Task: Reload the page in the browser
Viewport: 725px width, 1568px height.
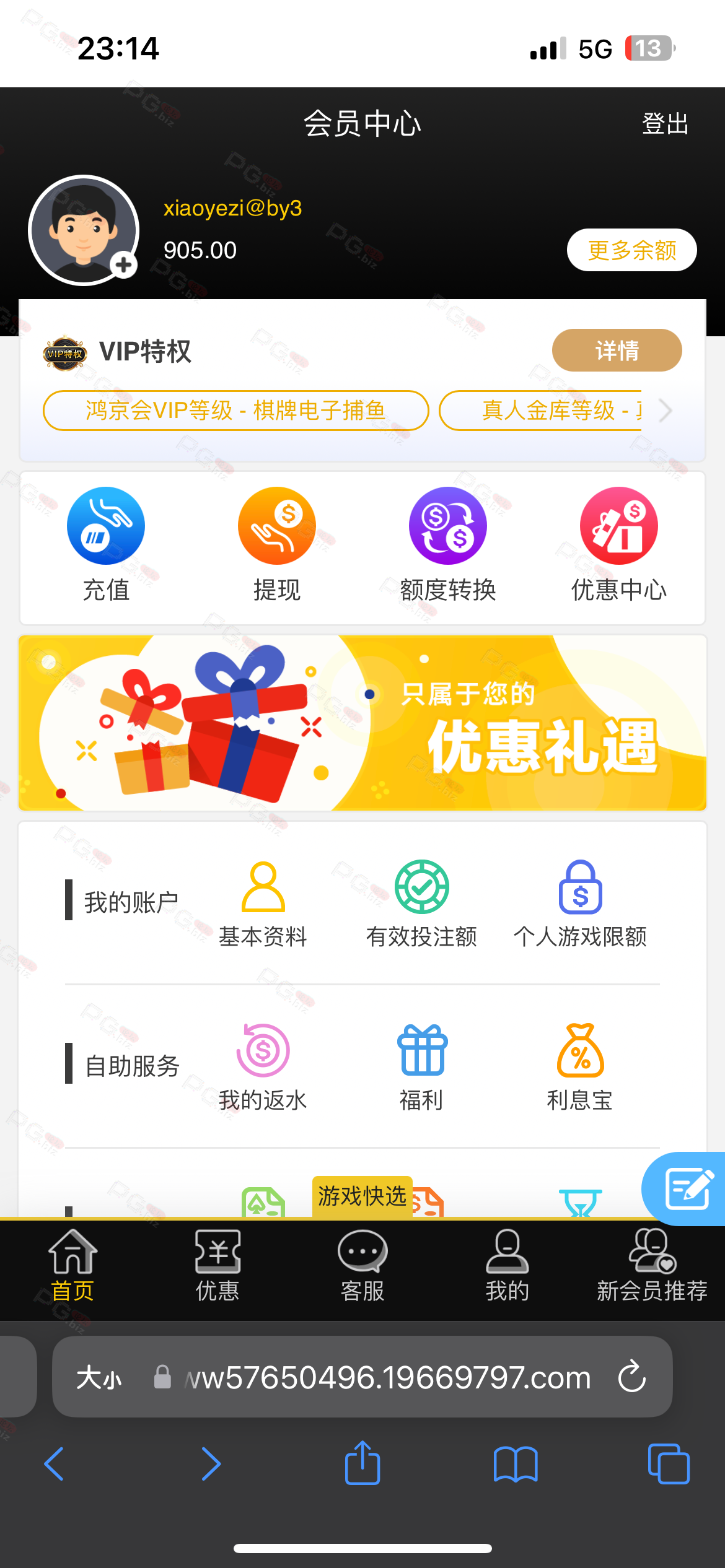Action: pyautogui.click(x=632, y=1376)
